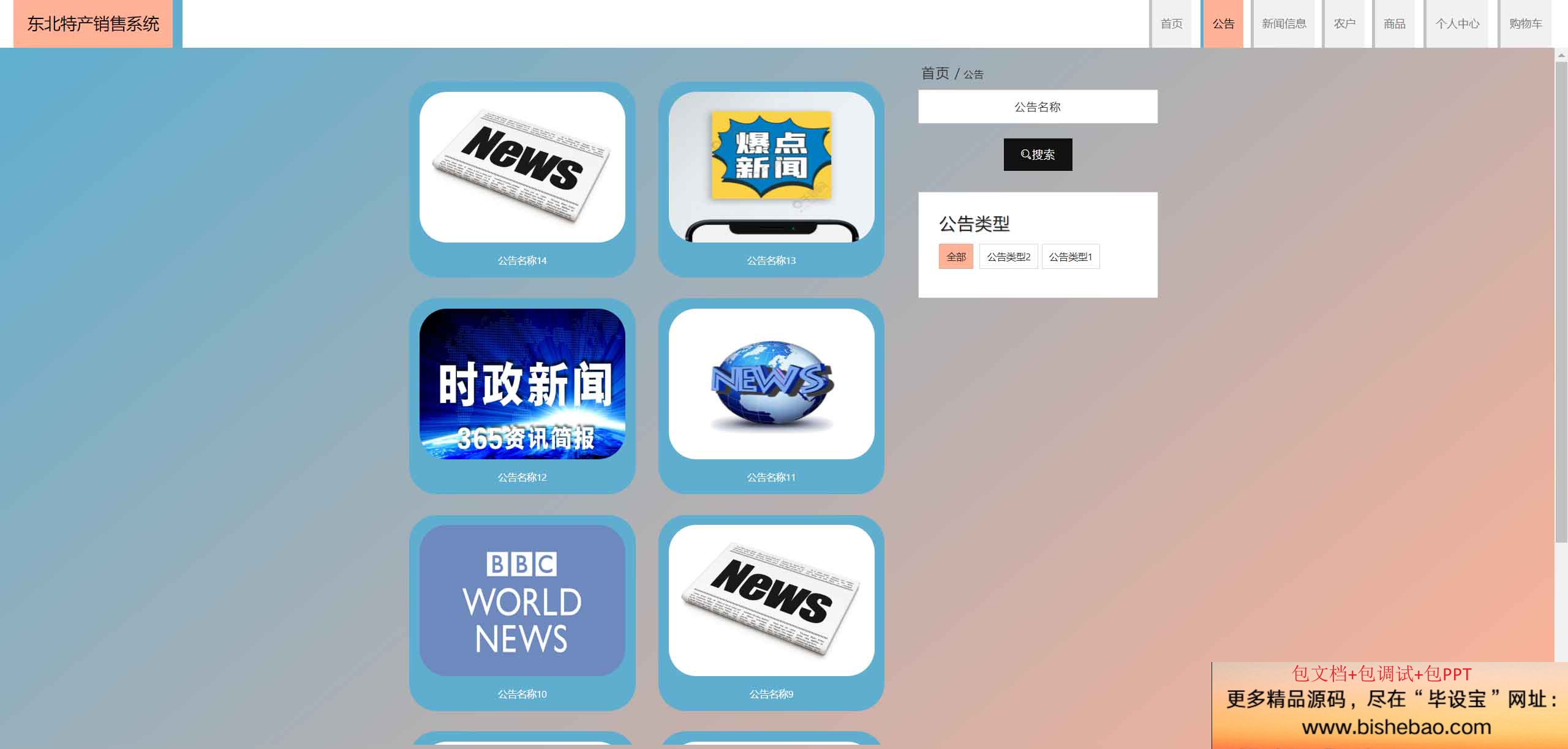Open the 购物车 shopping cart
1568x749 pixels.
(x=1525, y=24)
